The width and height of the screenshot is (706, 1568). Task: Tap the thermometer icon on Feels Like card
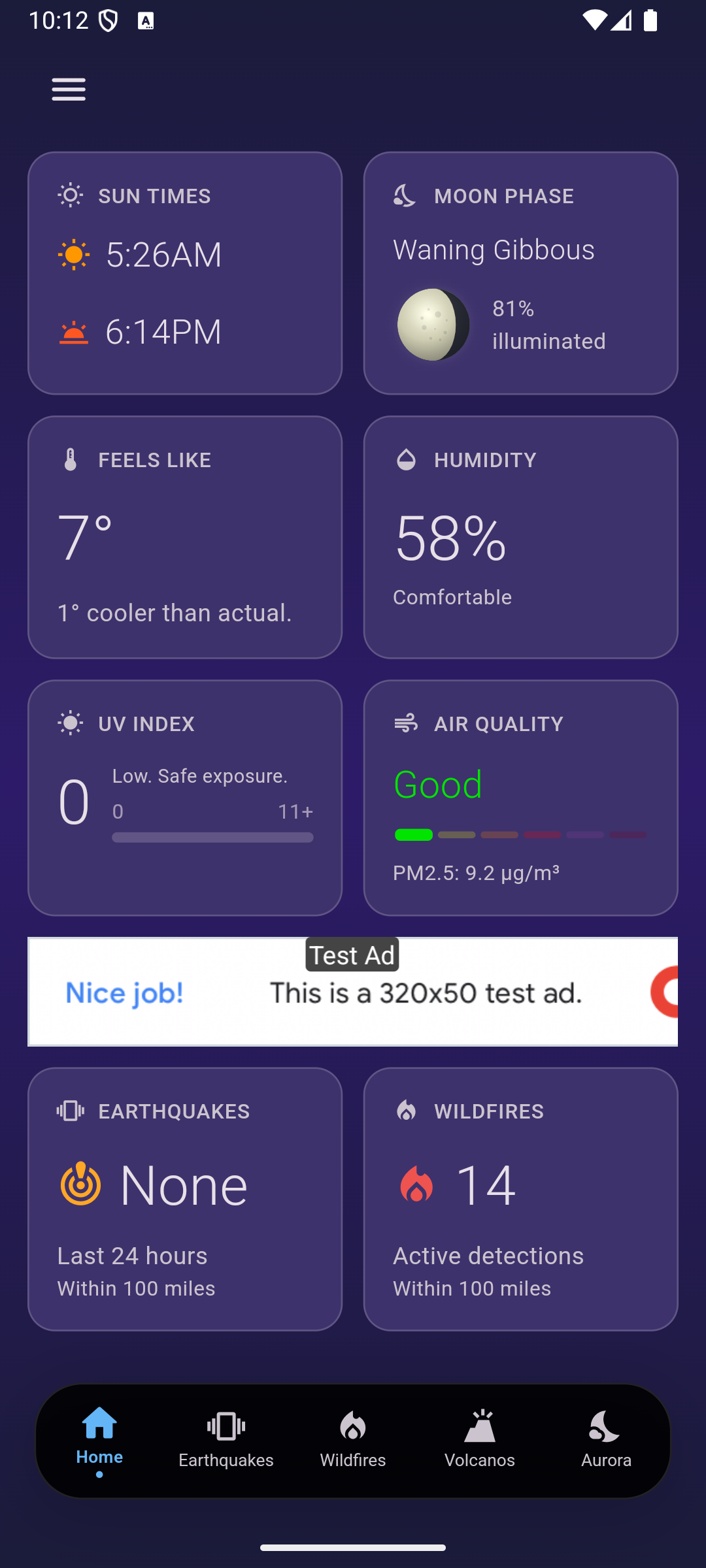click(x=69, y=459)
